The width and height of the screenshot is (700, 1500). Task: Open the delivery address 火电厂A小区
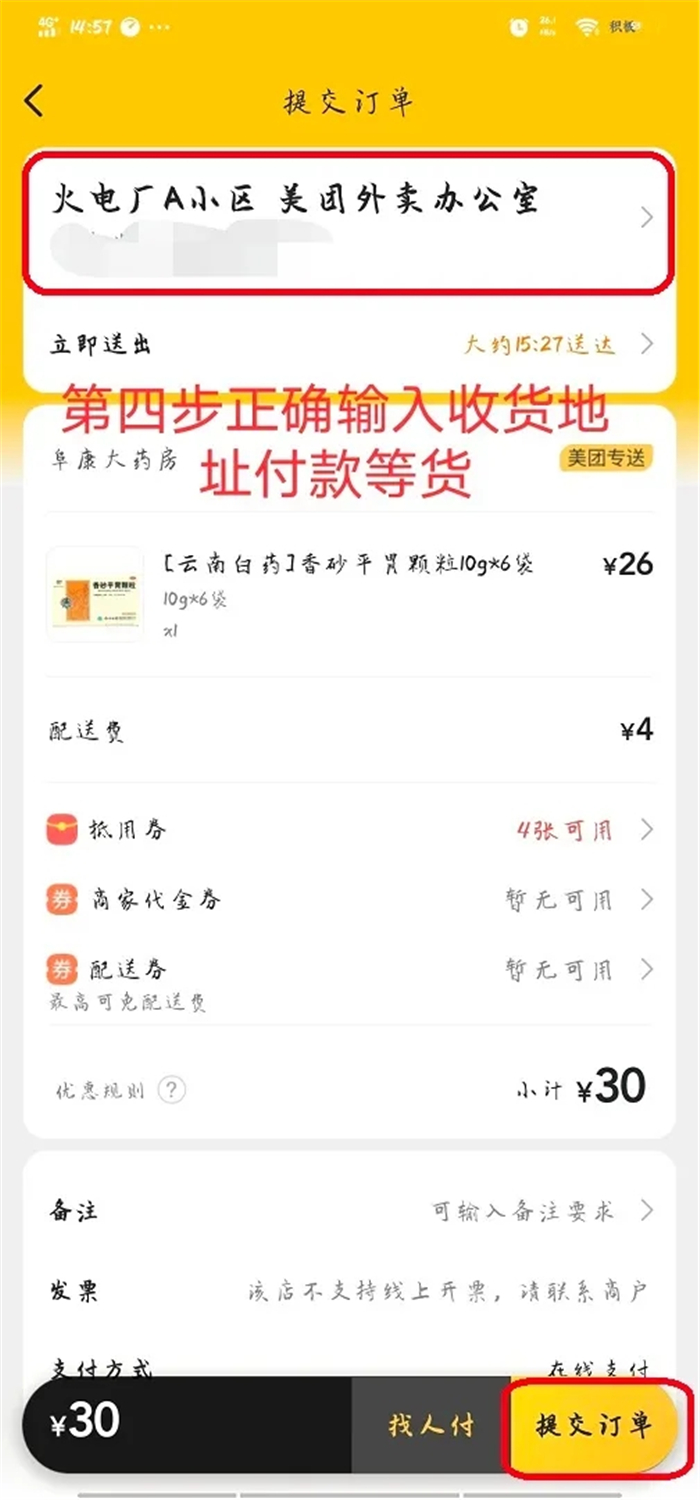point(348,220)
